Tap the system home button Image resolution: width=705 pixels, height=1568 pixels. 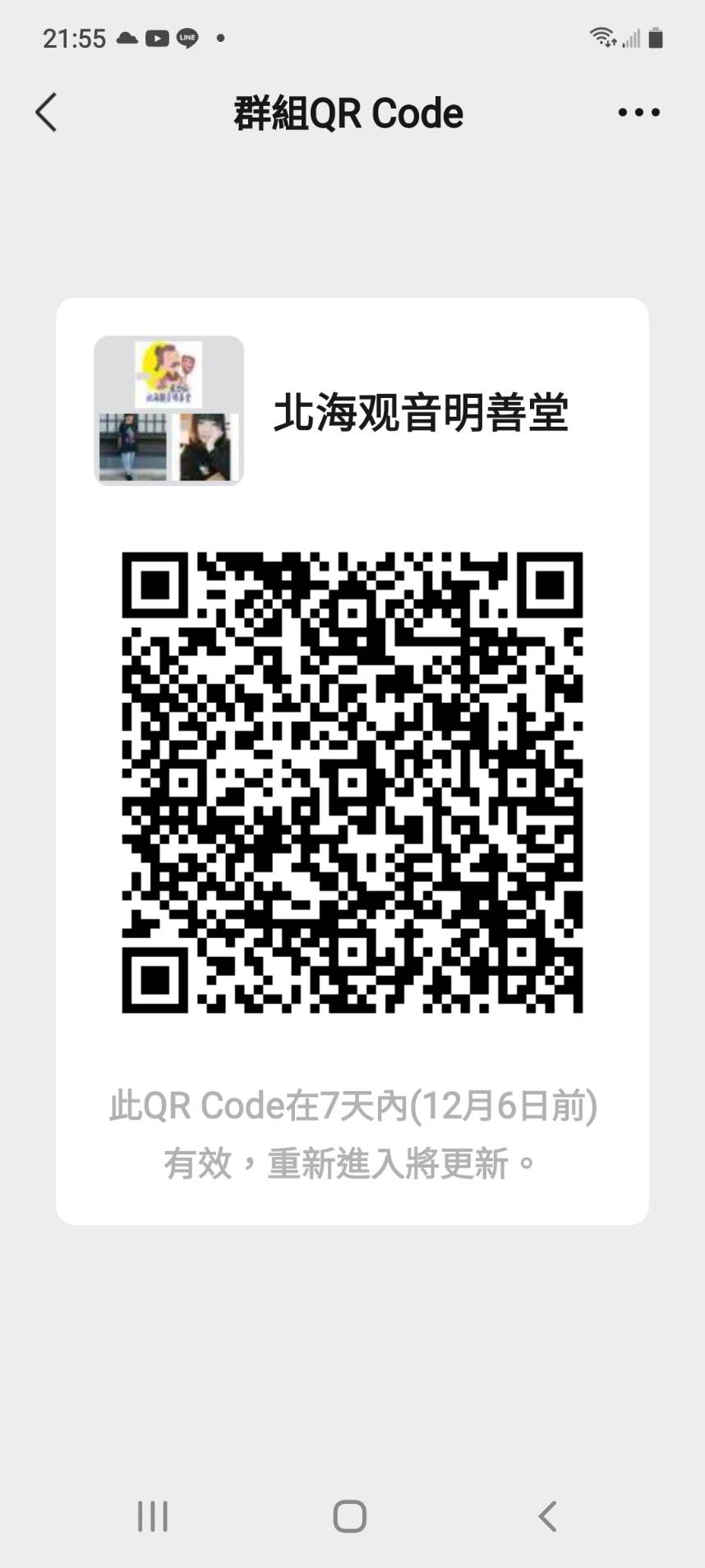tap(350, 1516)
